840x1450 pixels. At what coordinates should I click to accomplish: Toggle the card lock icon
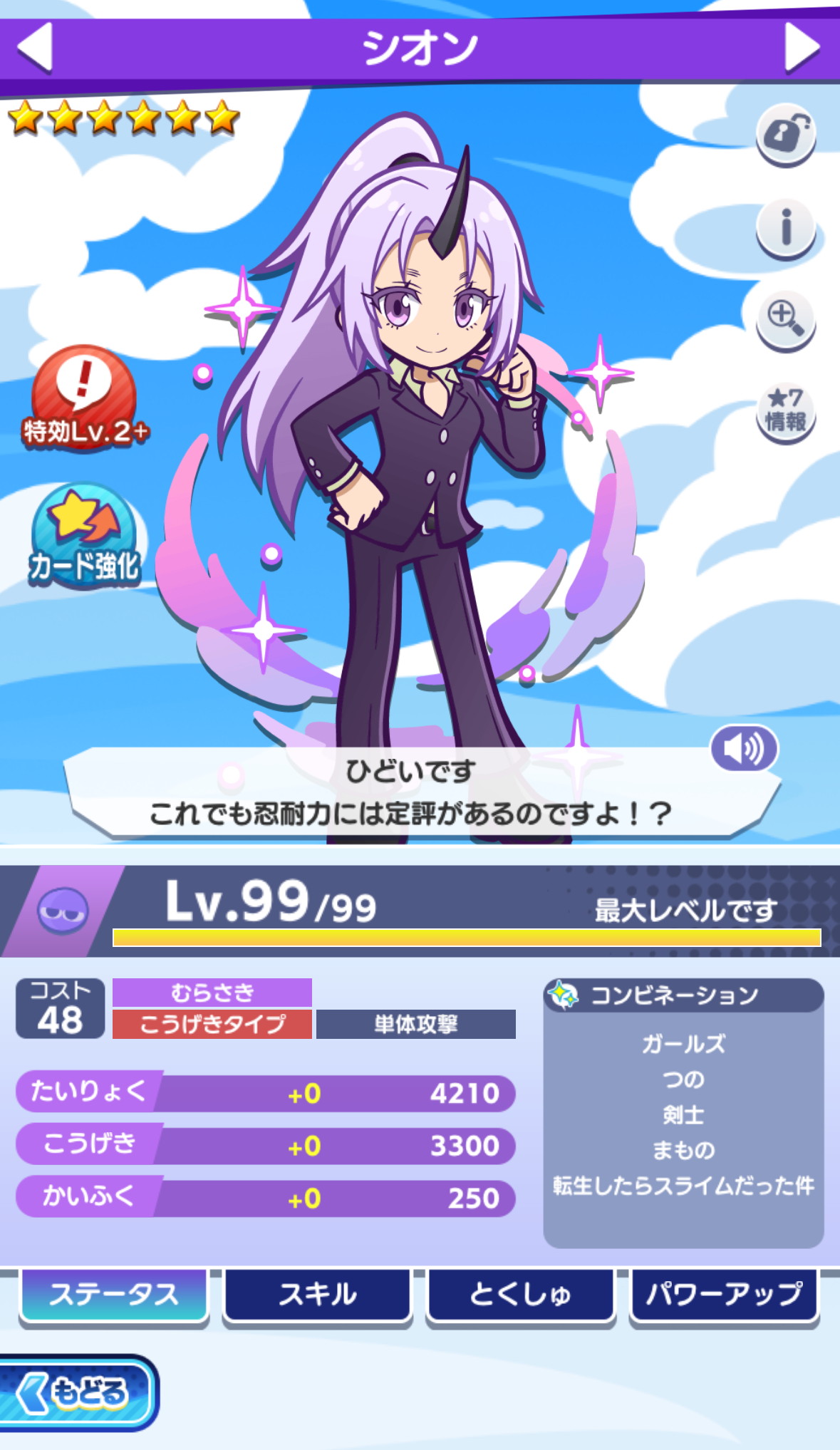pos(786,133)
